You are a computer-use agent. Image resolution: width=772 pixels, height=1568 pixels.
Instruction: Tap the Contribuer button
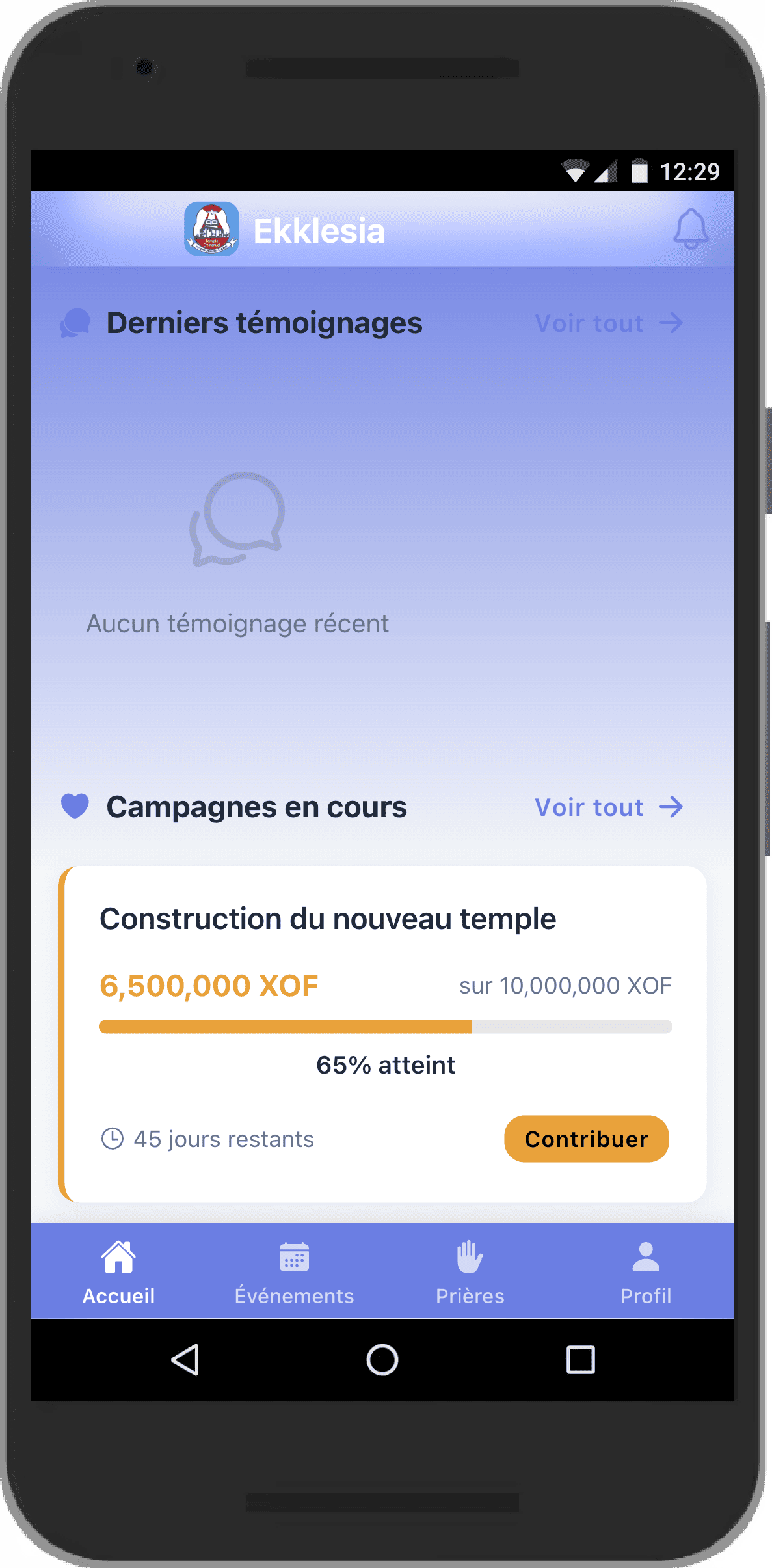point(585,1139)
